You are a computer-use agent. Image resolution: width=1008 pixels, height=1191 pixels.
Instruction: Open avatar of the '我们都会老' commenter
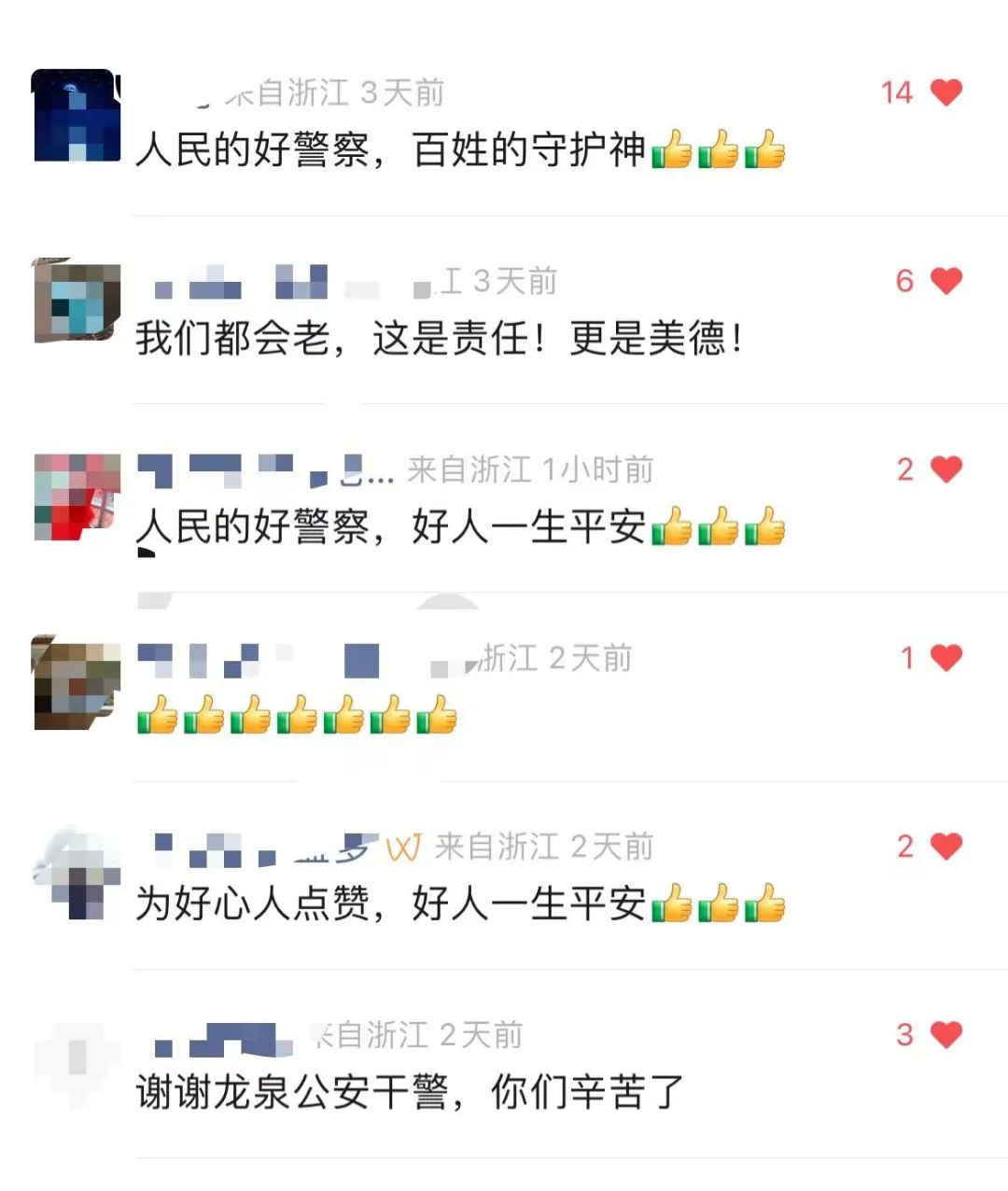(x=77, y=301)
